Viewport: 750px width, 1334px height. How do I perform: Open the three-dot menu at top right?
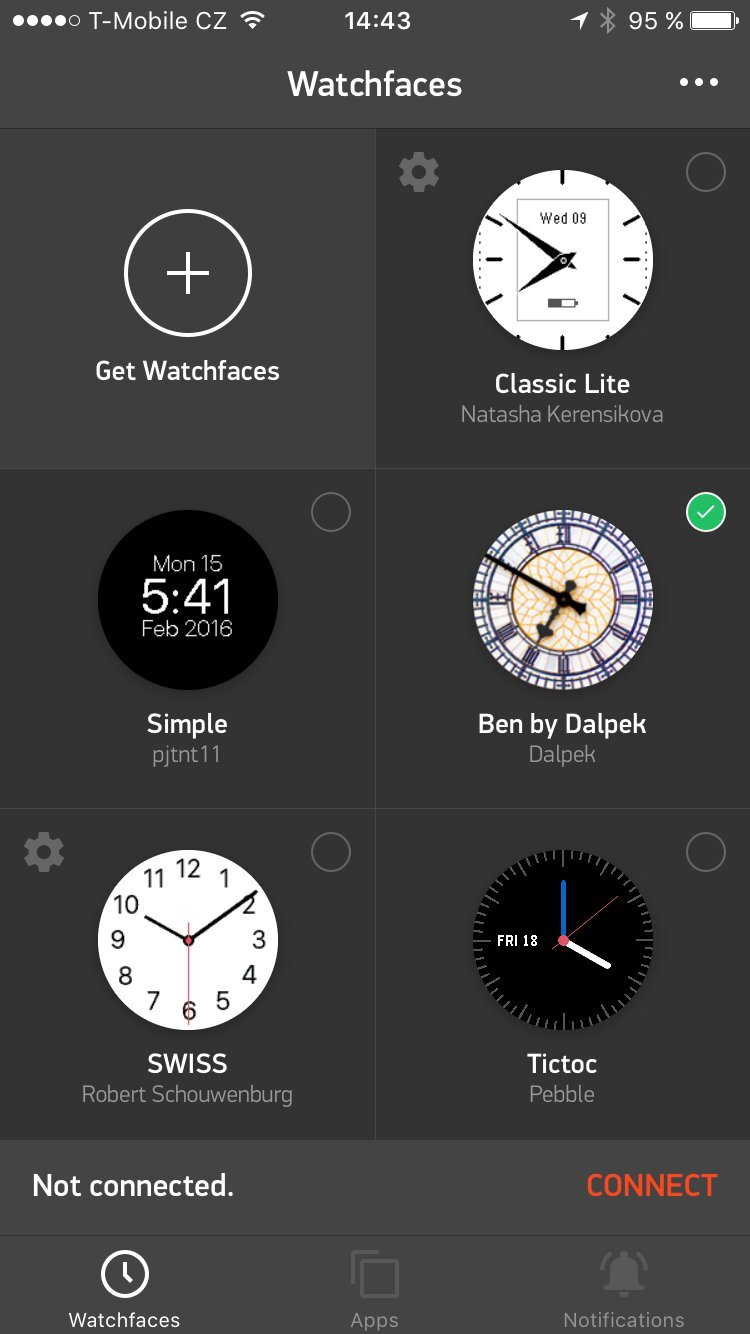[699, 82]
